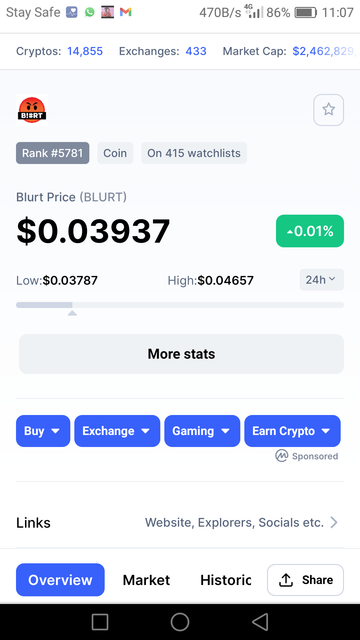360x640 pixels.
Task: Switch to the Historic tab
Action: pyautogui.click(x=226, y=580)
